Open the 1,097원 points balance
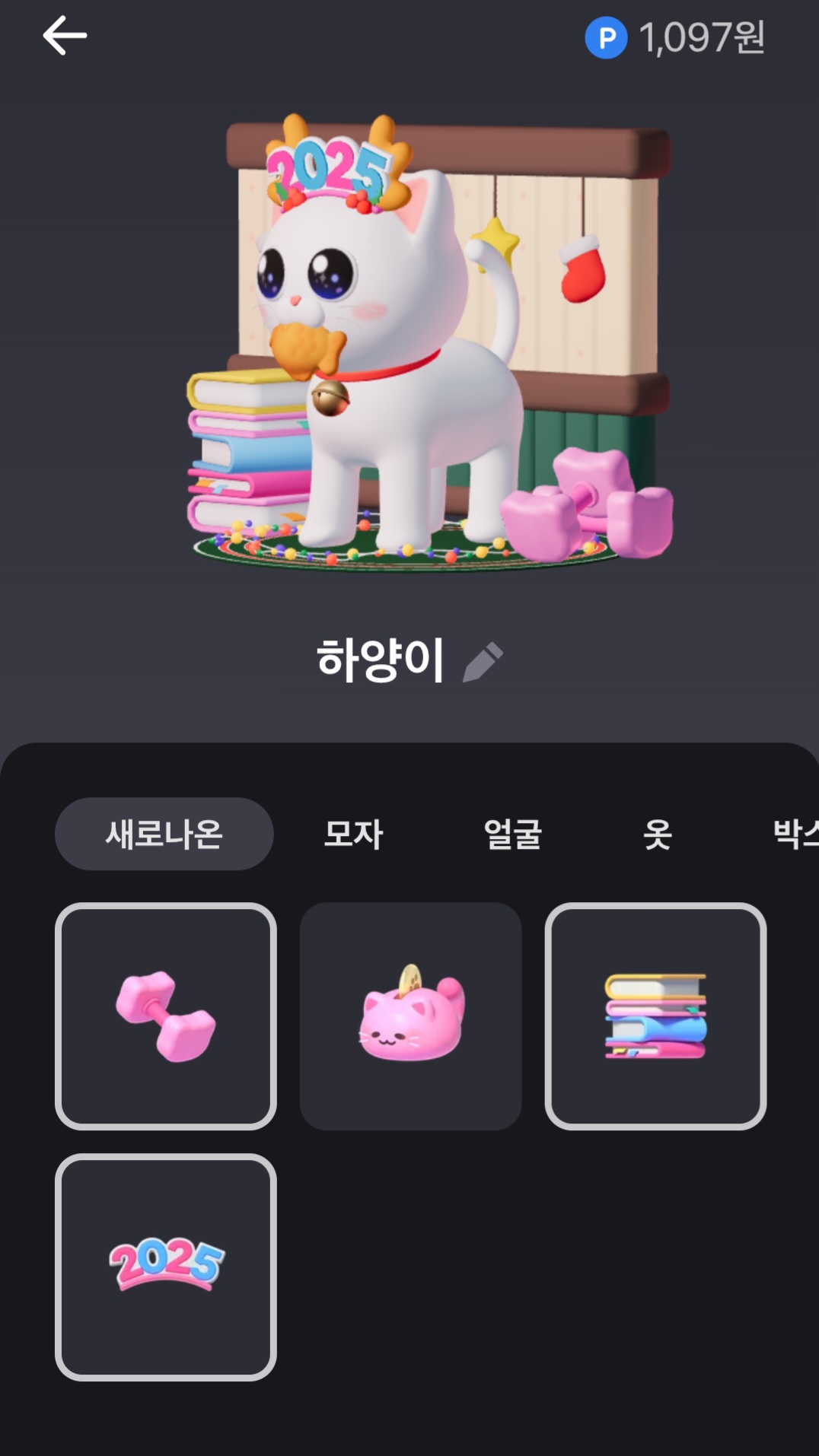The height and width of the screenshot is (1456, 819). (x=675, y=37)
